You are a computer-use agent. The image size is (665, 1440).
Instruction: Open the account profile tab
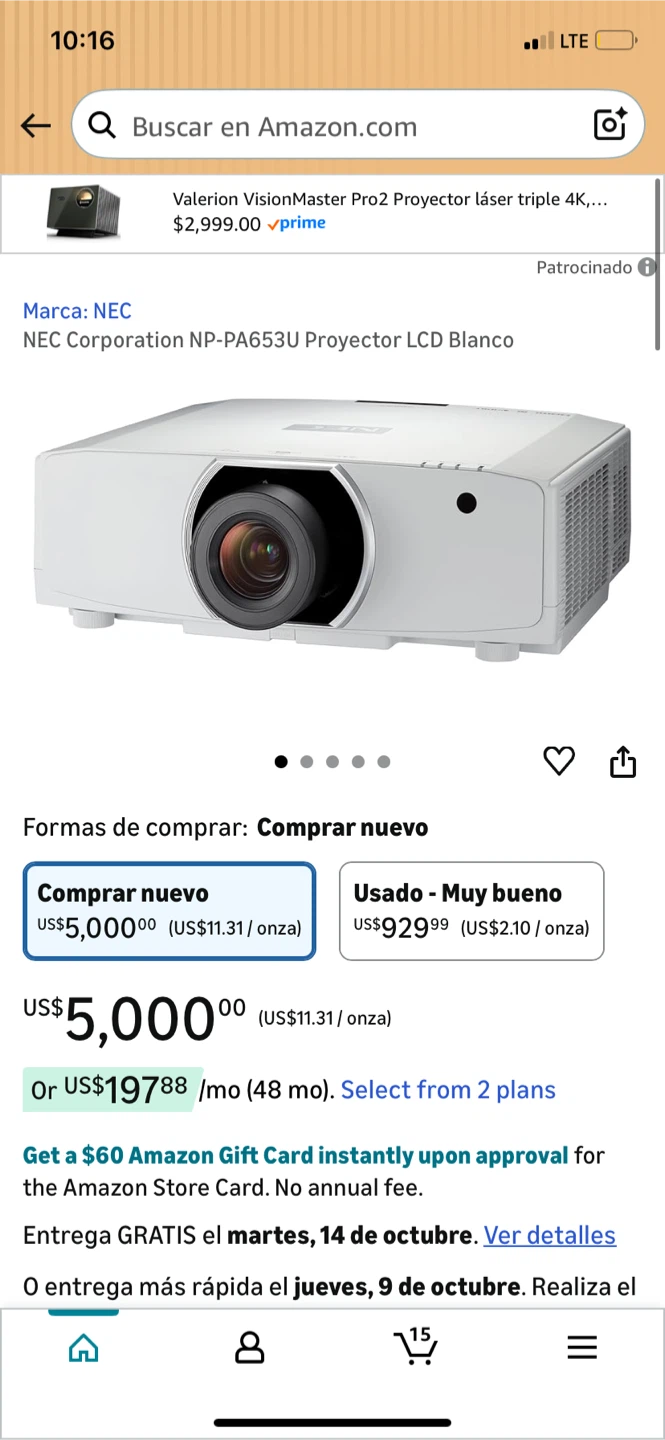tap(249, 1348)
